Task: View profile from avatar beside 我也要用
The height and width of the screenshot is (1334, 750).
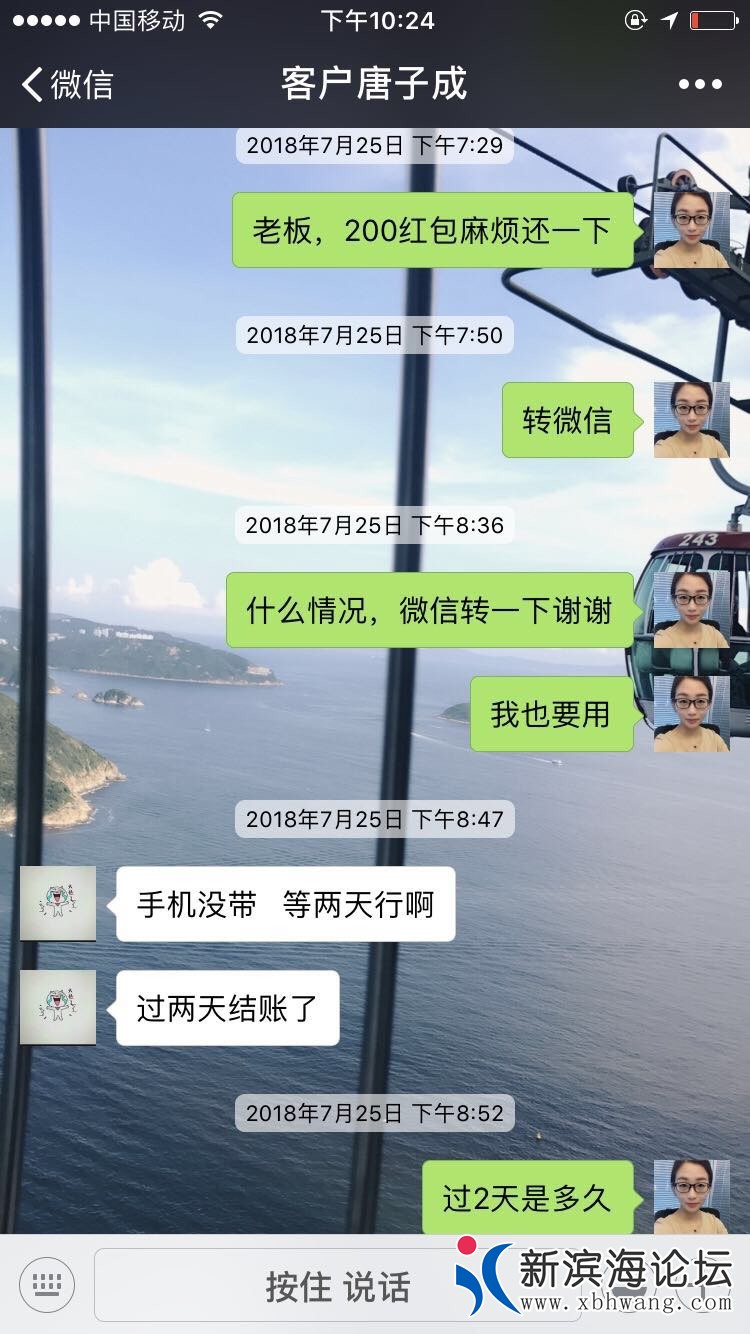Action: pyautogui.click(x=692, y=714)
